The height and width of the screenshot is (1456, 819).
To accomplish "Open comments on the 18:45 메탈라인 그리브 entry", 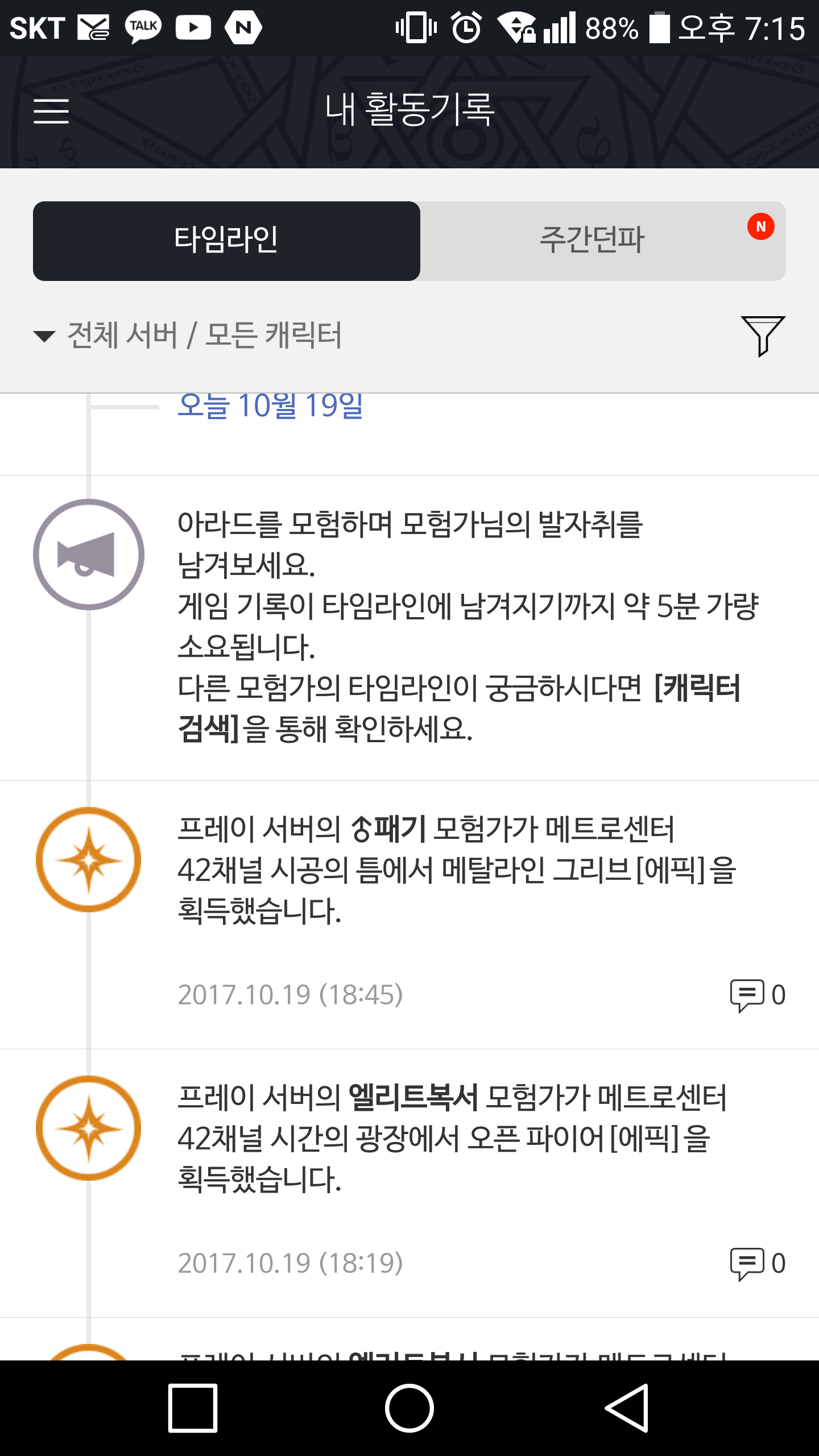I will 758,995.
